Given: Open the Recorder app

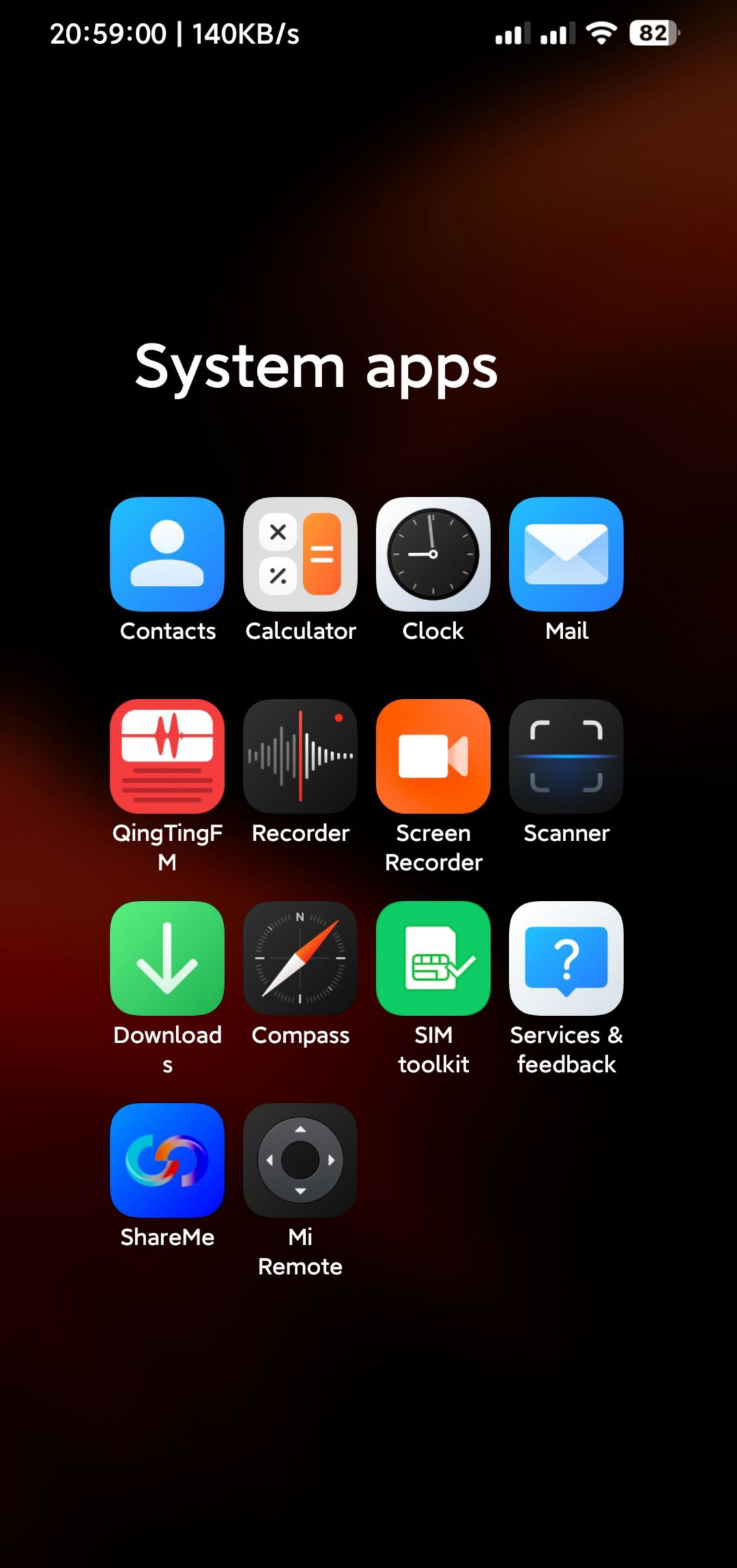Looking at the screenshot, I should tap(300, 758).
